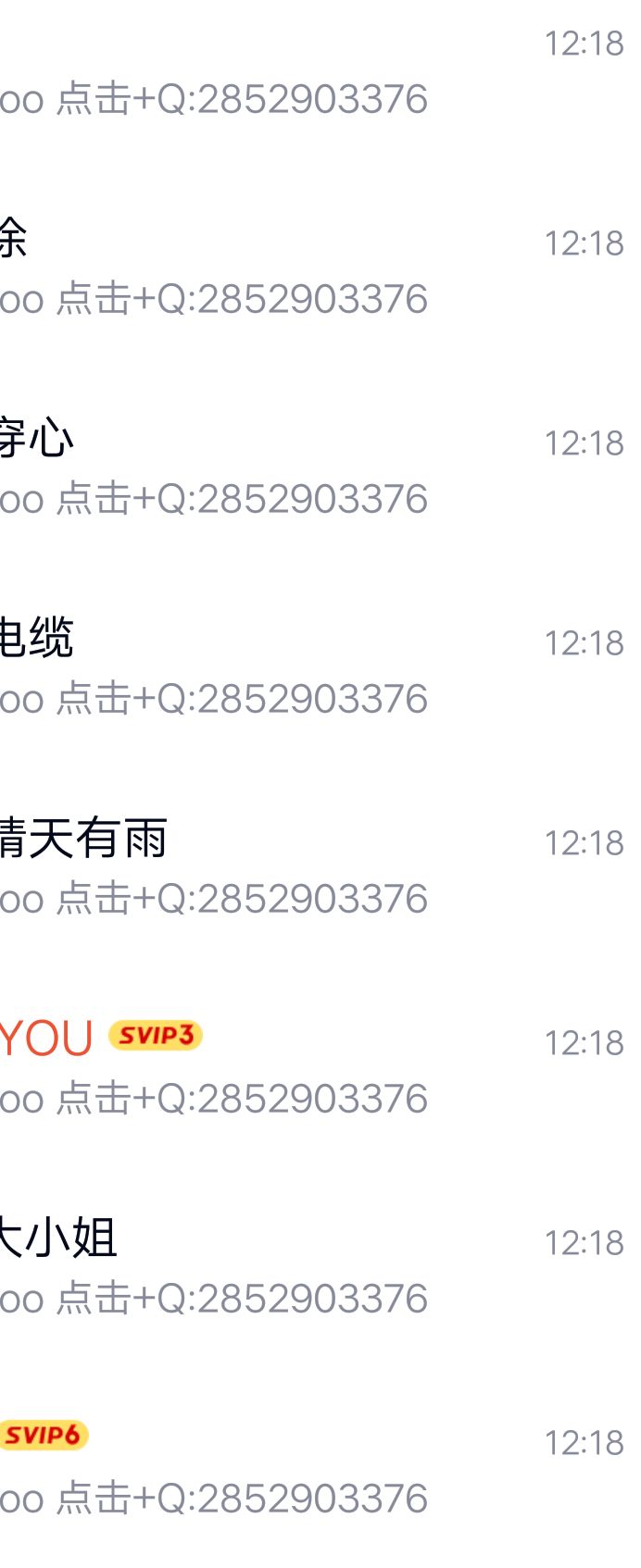
Task: Open the 晴天有雨 conversation
Action: pyautogui.click(x=320, y=869)
